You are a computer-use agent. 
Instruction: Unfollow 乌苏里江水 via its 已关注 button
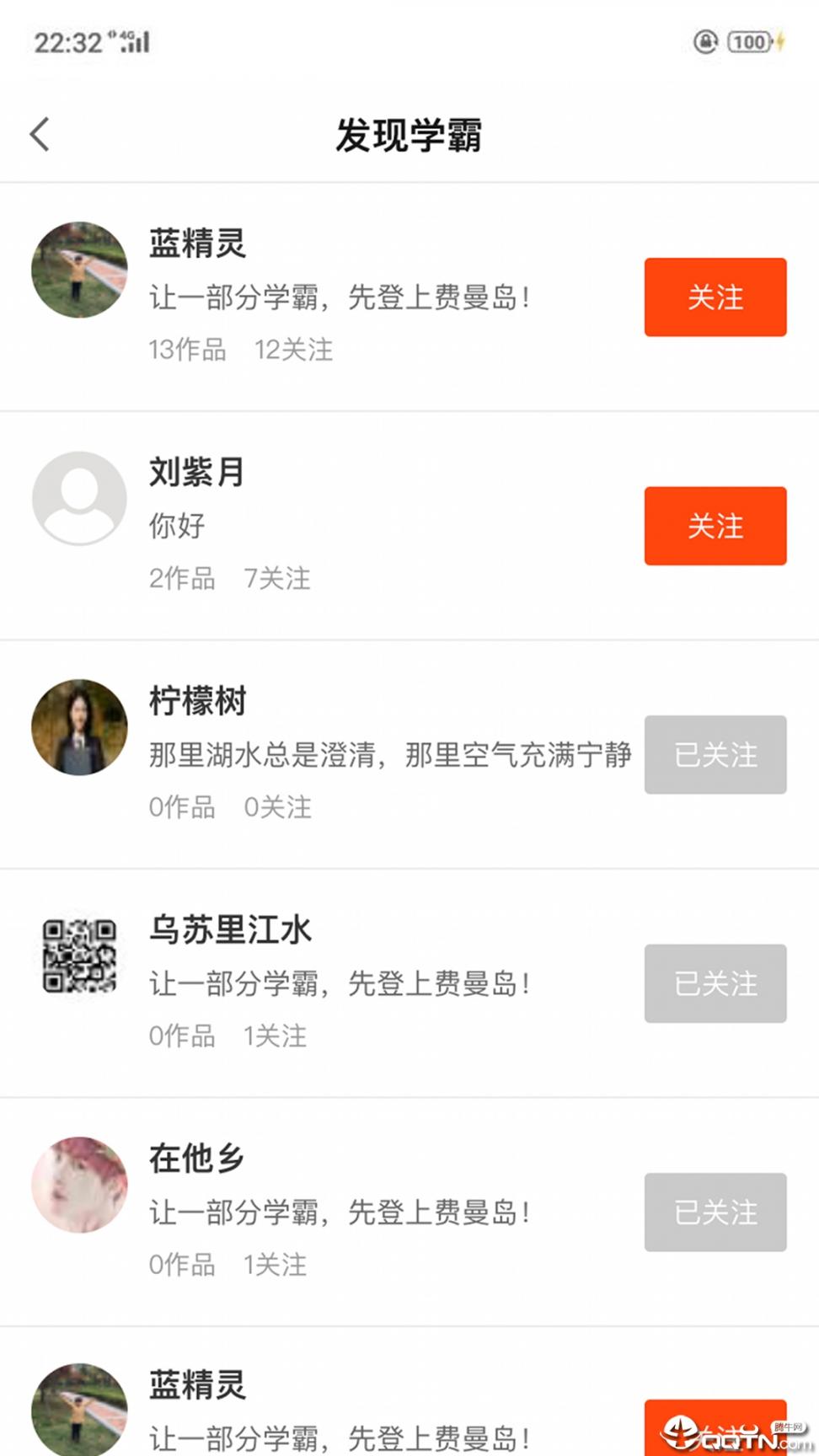[x=715, y=983]
